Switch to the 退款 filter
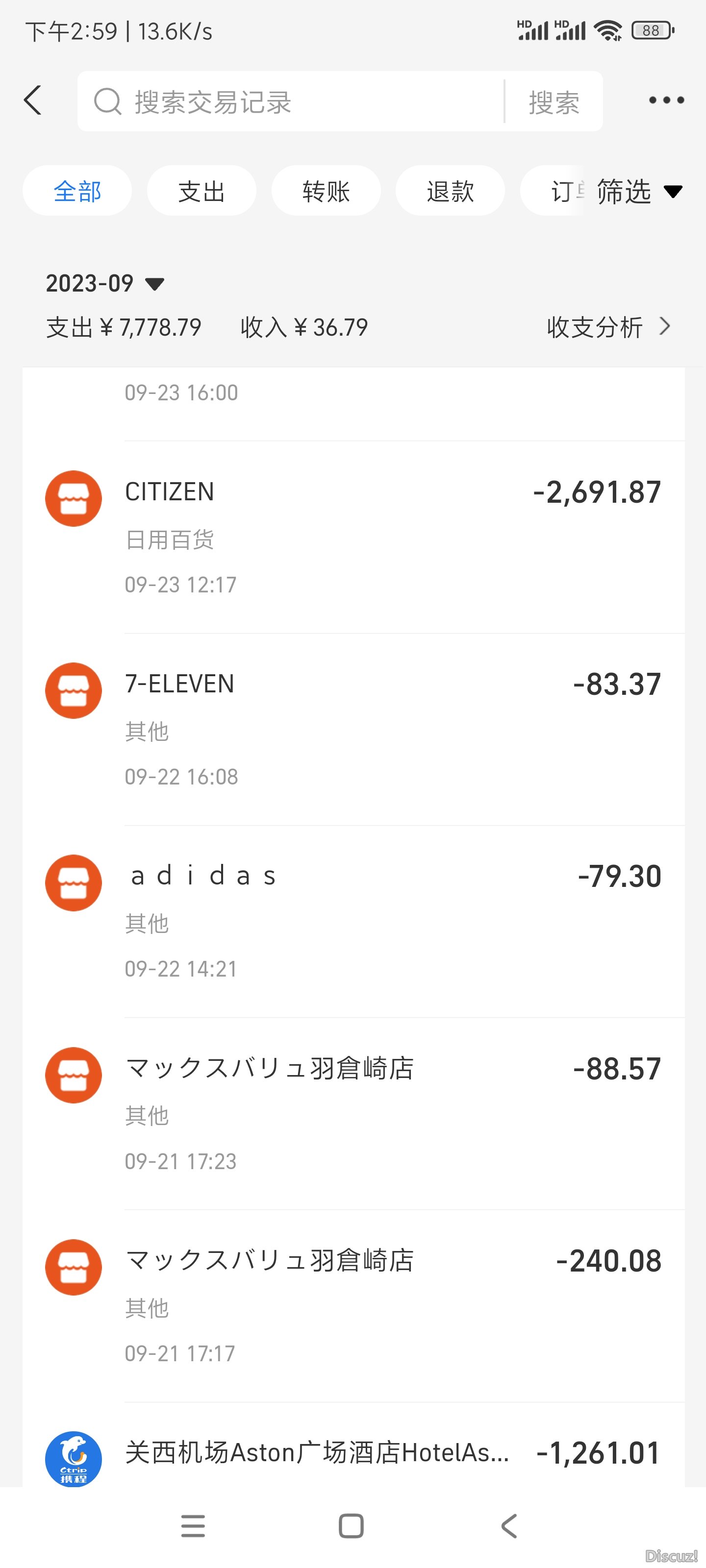Viewport: 706px width, 1568px height. click(450, 191)
